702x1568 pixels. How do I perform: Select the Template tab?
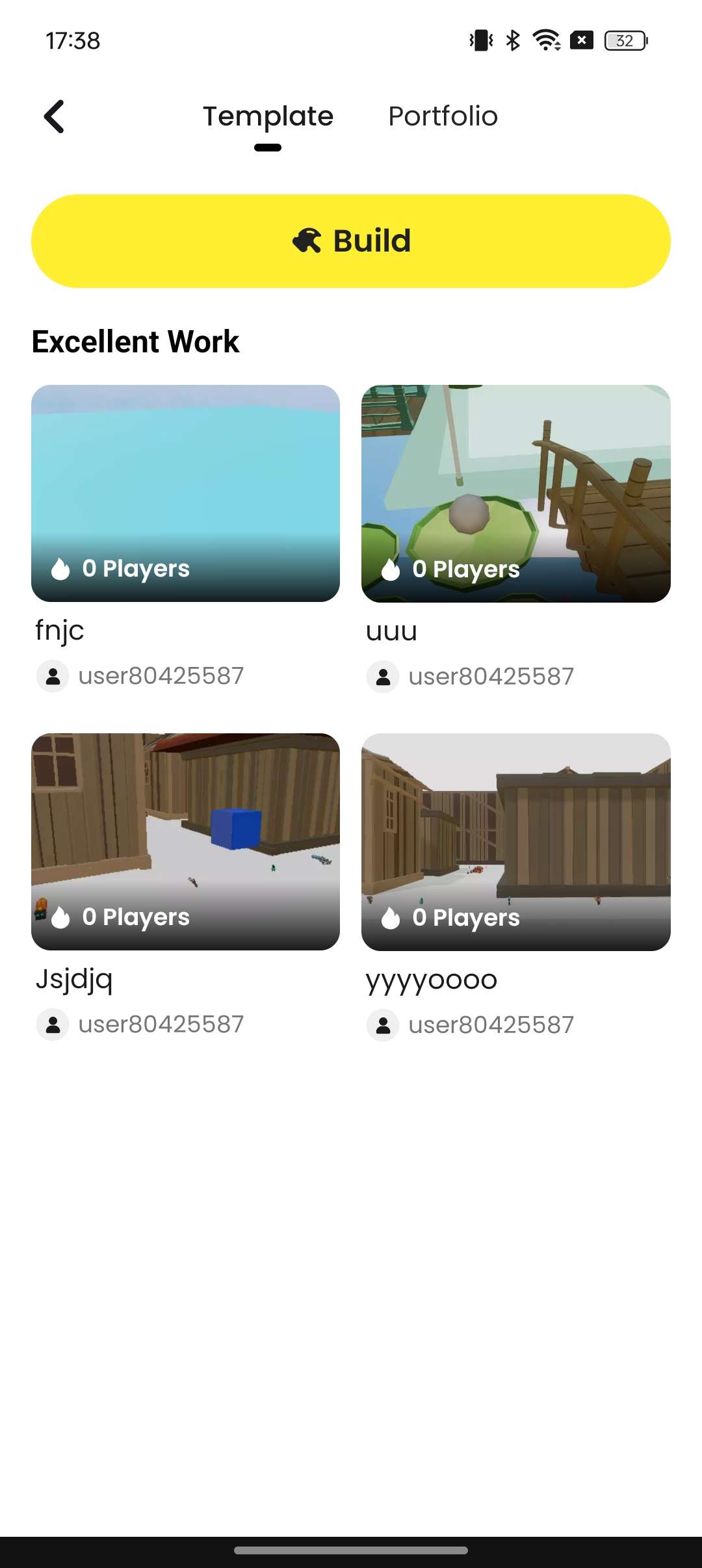(268, 116)
